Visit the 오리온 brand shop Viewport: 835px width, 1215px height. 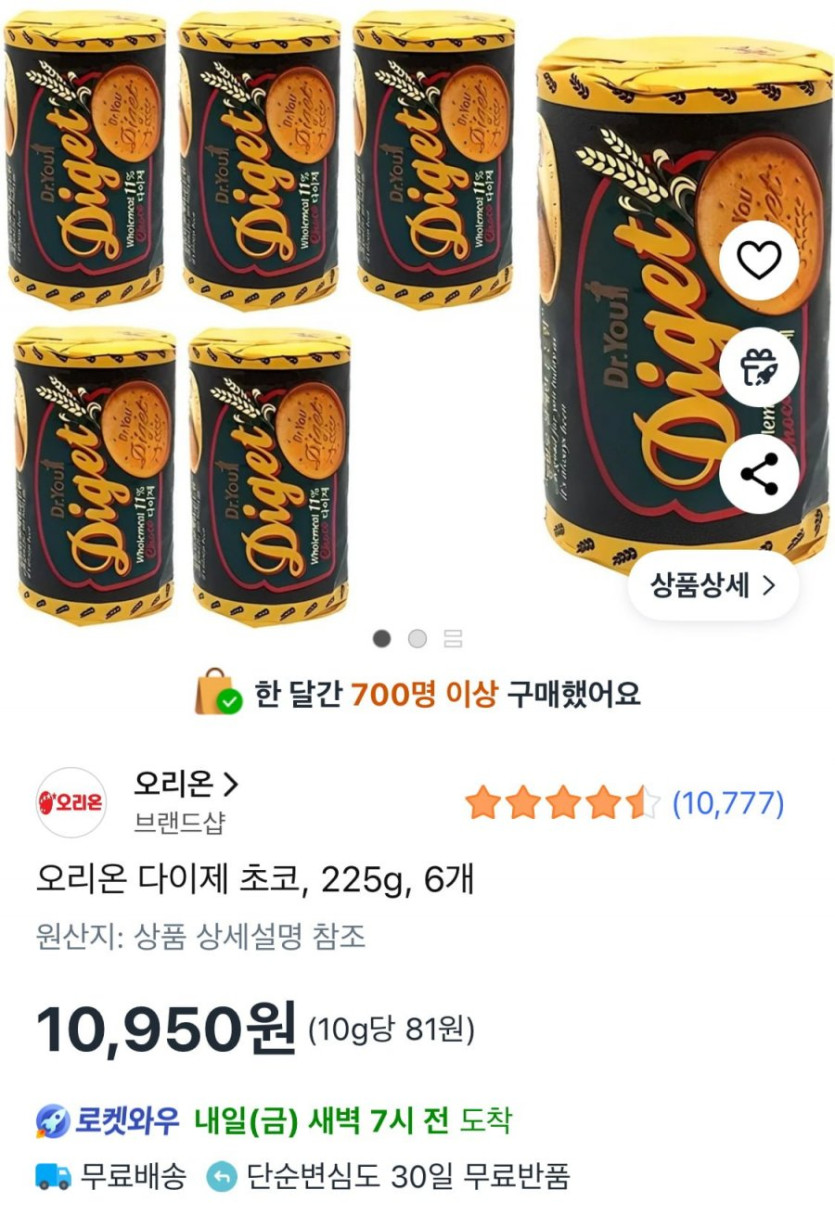click(186, 783)
